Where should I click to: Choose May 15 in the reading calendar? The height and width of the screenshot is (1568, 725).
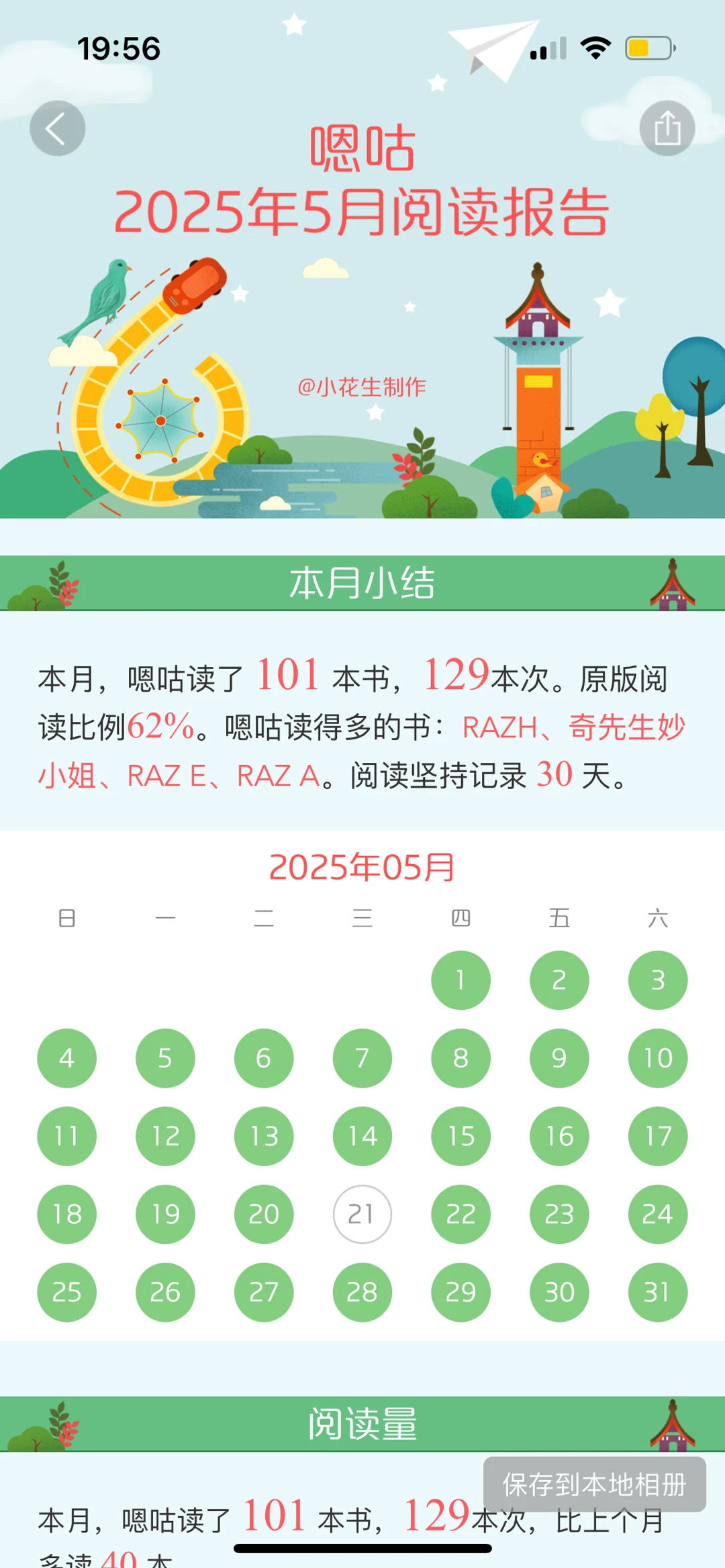pos(461,1136)
